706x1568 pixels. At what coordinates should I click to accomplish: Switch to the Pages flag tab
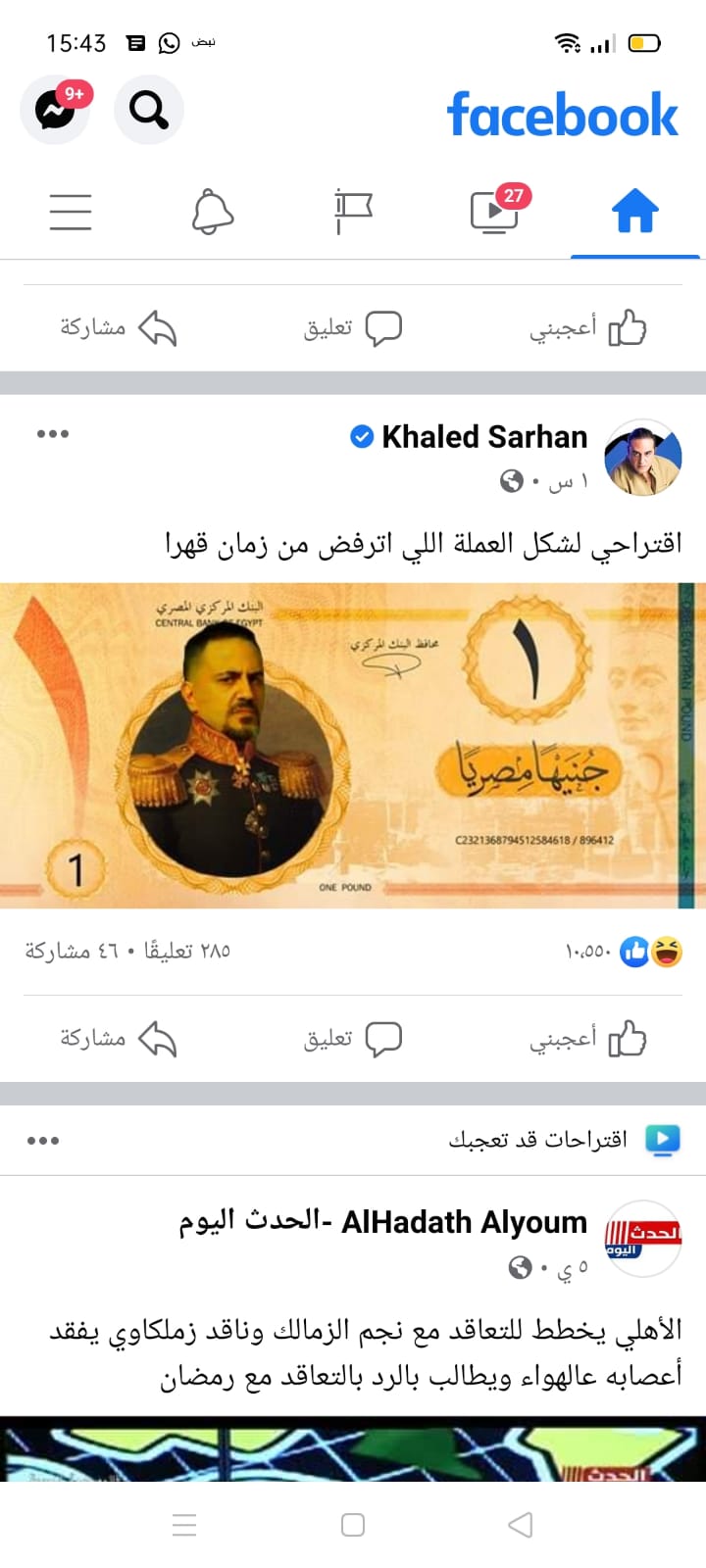[353, 211]
